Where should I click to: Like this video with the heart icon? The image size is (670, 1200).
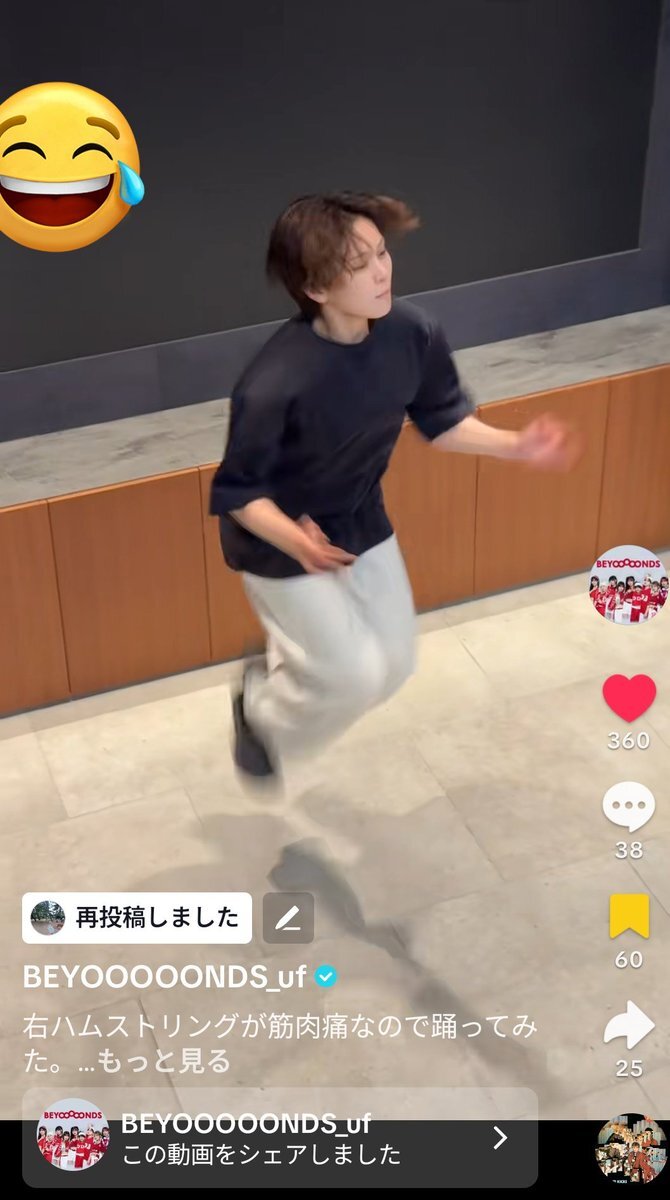629,698
